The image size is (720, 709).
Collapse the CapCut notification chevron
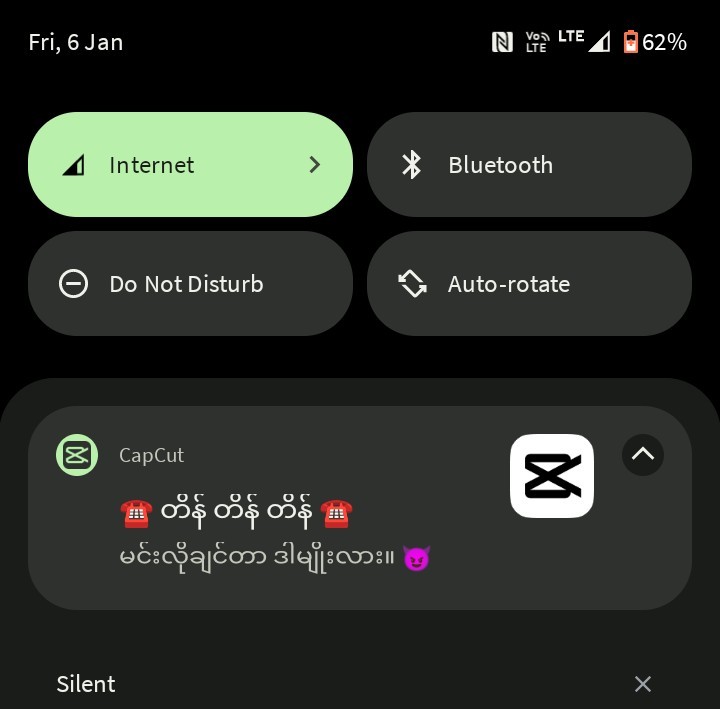[643, 455]
